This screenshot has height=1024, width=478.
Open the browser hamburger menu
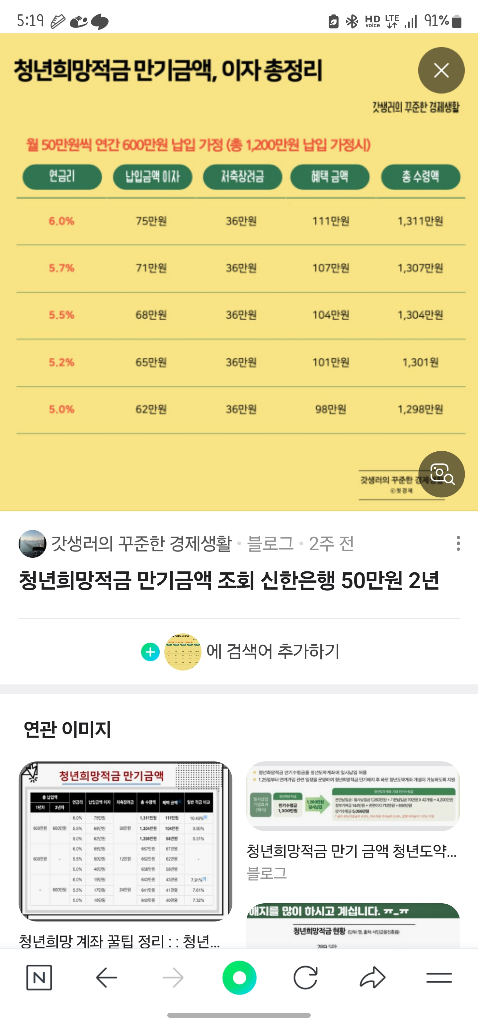(439, 978)
